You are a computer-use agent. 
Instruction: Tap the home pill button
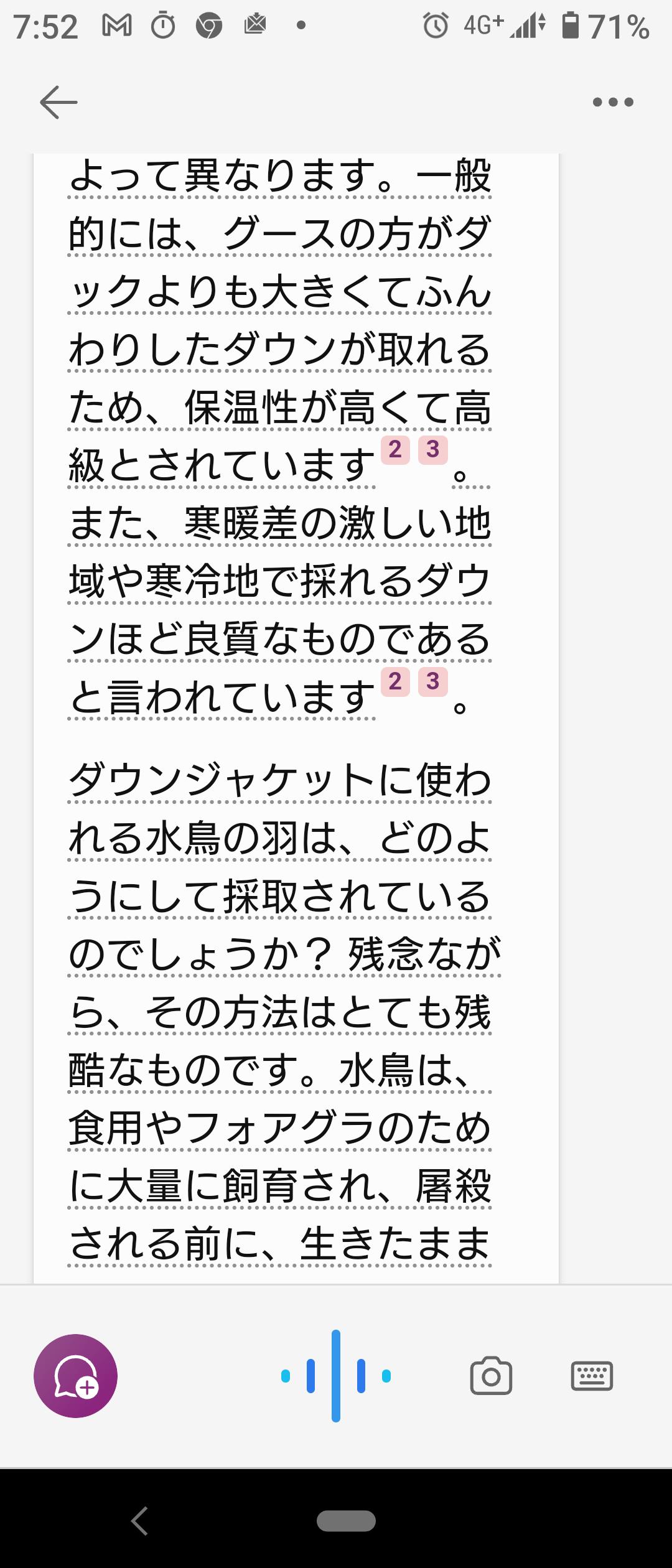point(346,1521)
